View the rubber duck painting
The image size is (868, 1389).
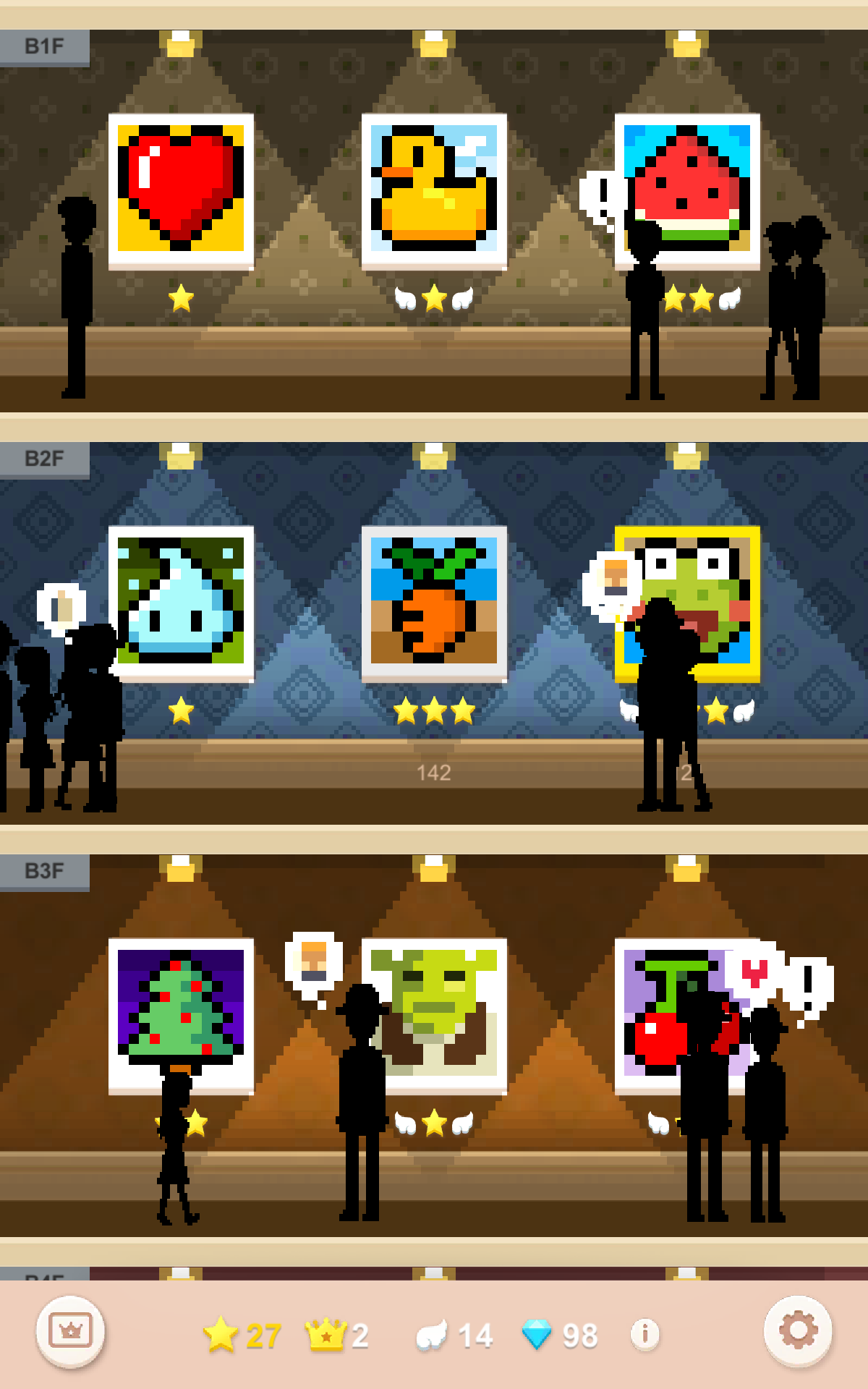pyautogui.click(x=434, y=190)
